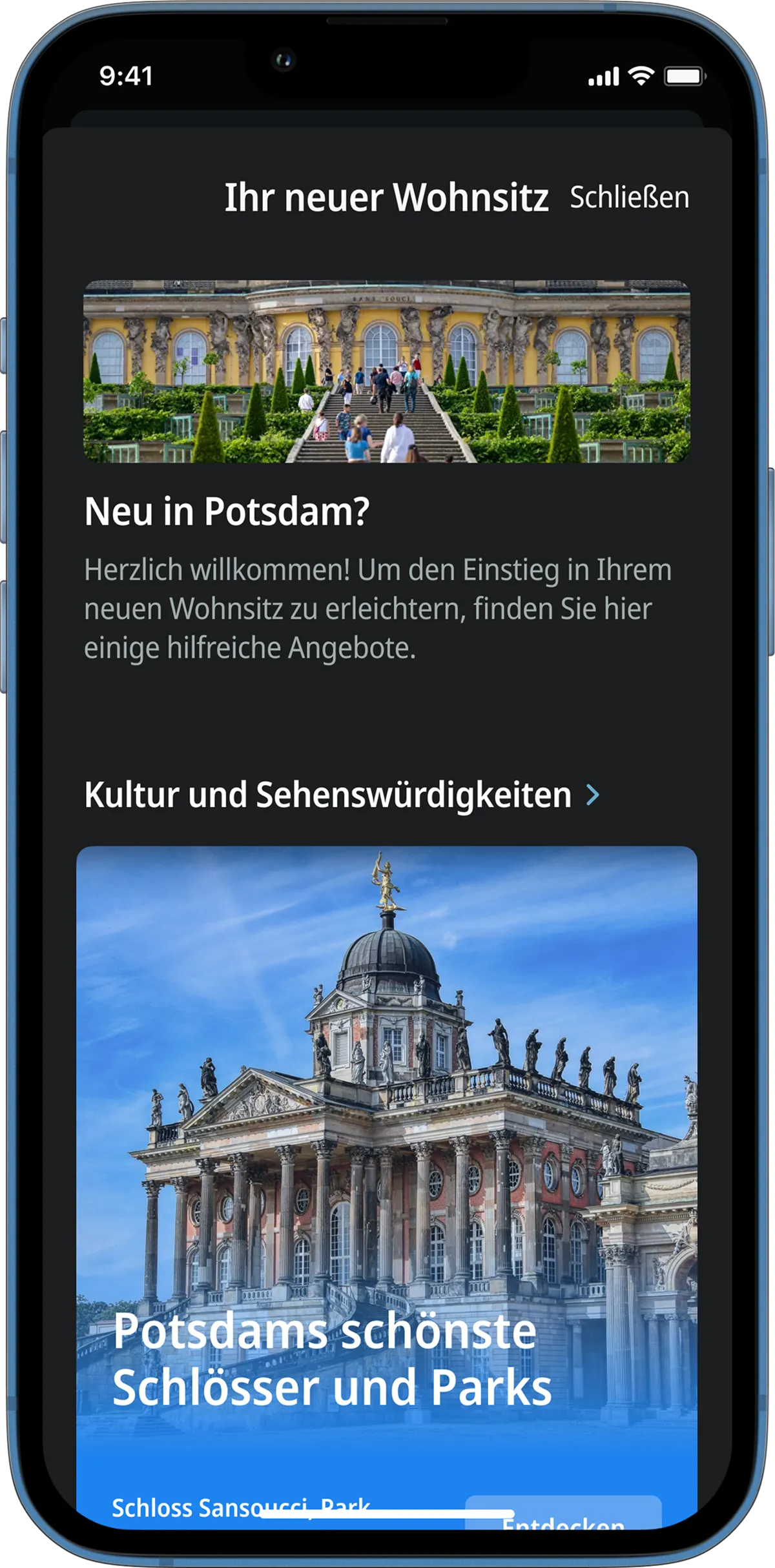The image size is (775, 1568).
Task: Close the Ihr neuer Wohnsitz sheet
Action: pyautogui.click(x=629, y=198)
